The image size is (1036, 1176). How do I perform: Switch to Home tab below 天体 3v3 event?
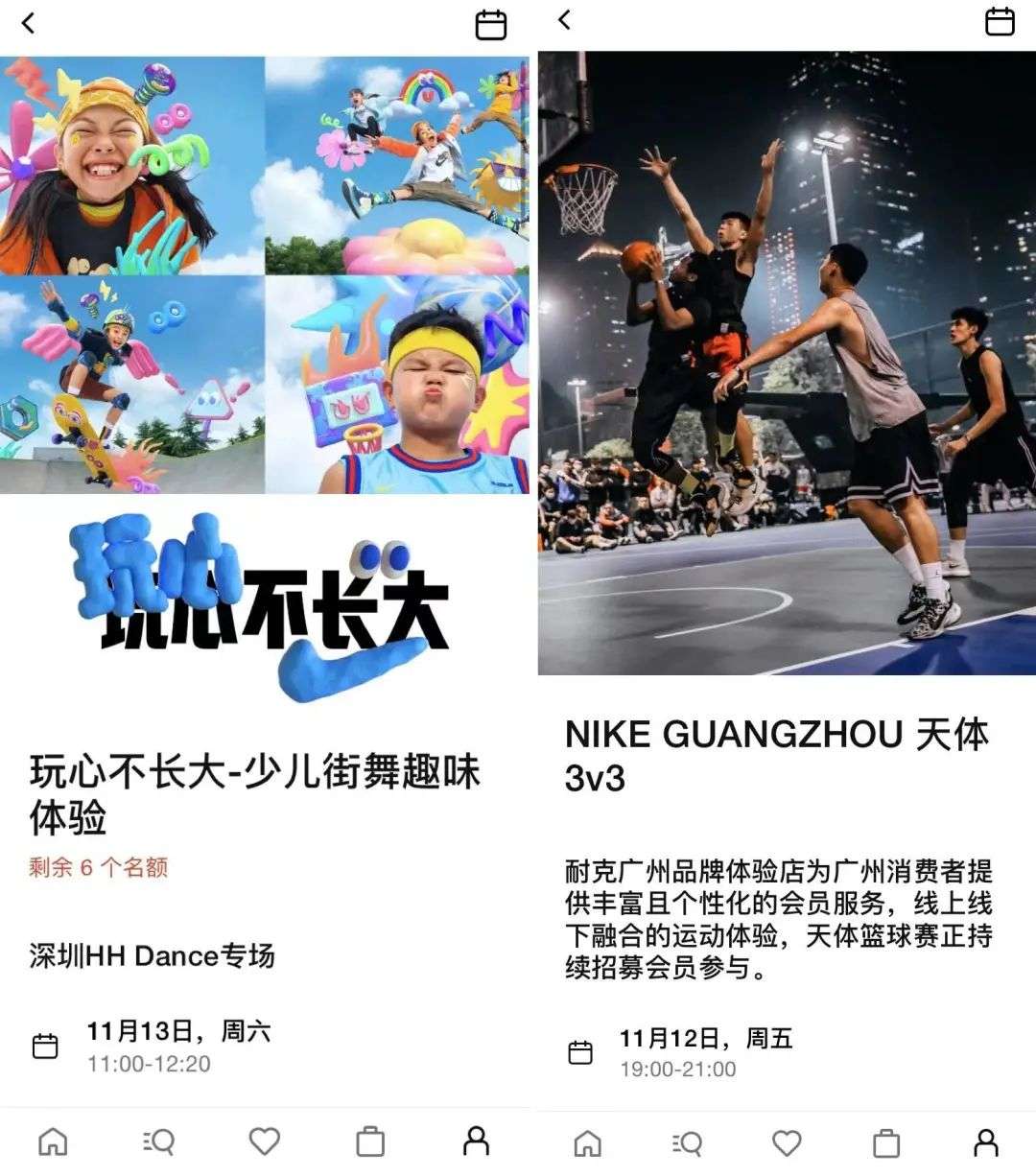[587, 1143]
